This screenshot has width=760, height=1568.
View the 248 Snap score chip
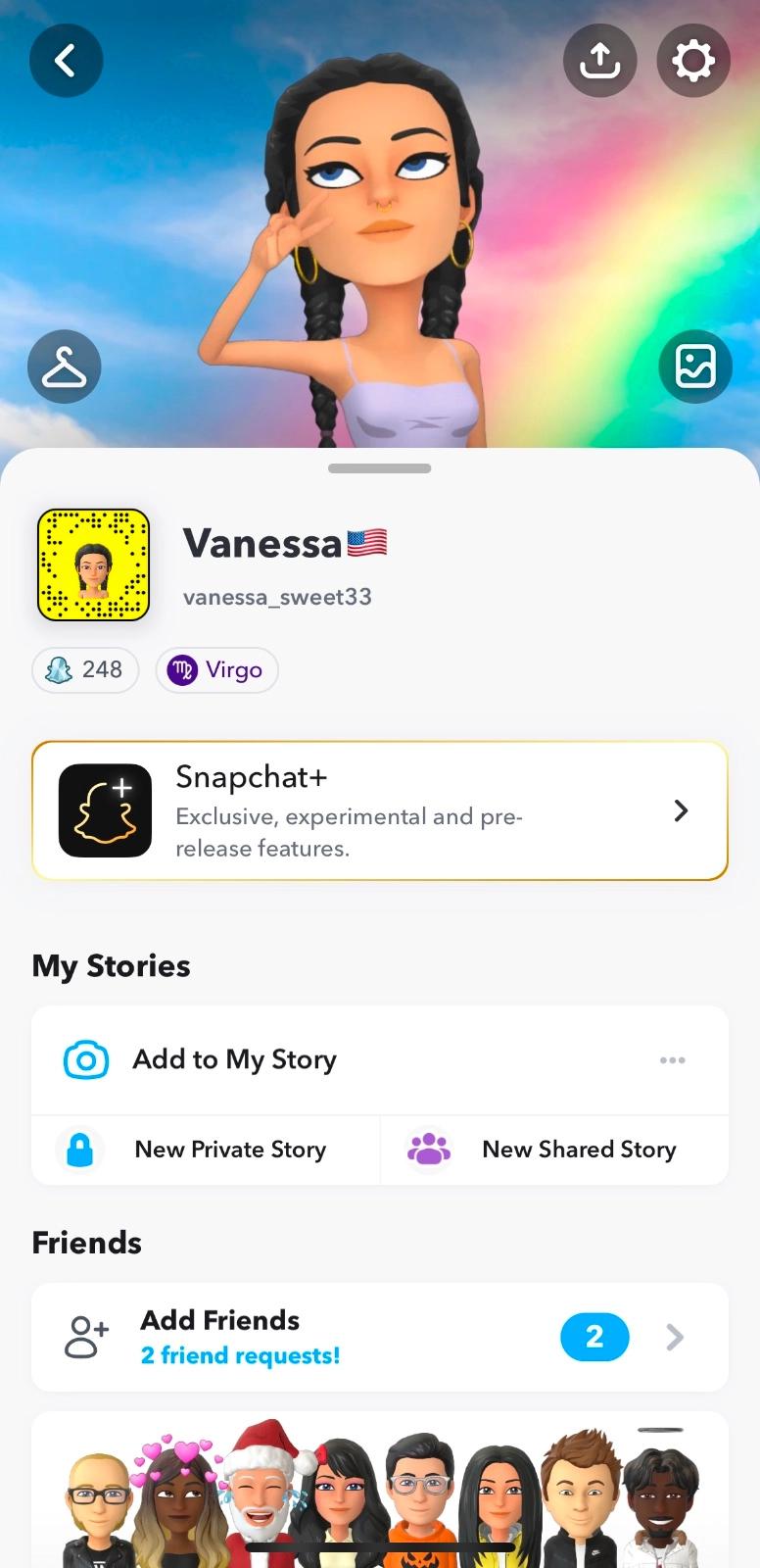coord(85,670)
